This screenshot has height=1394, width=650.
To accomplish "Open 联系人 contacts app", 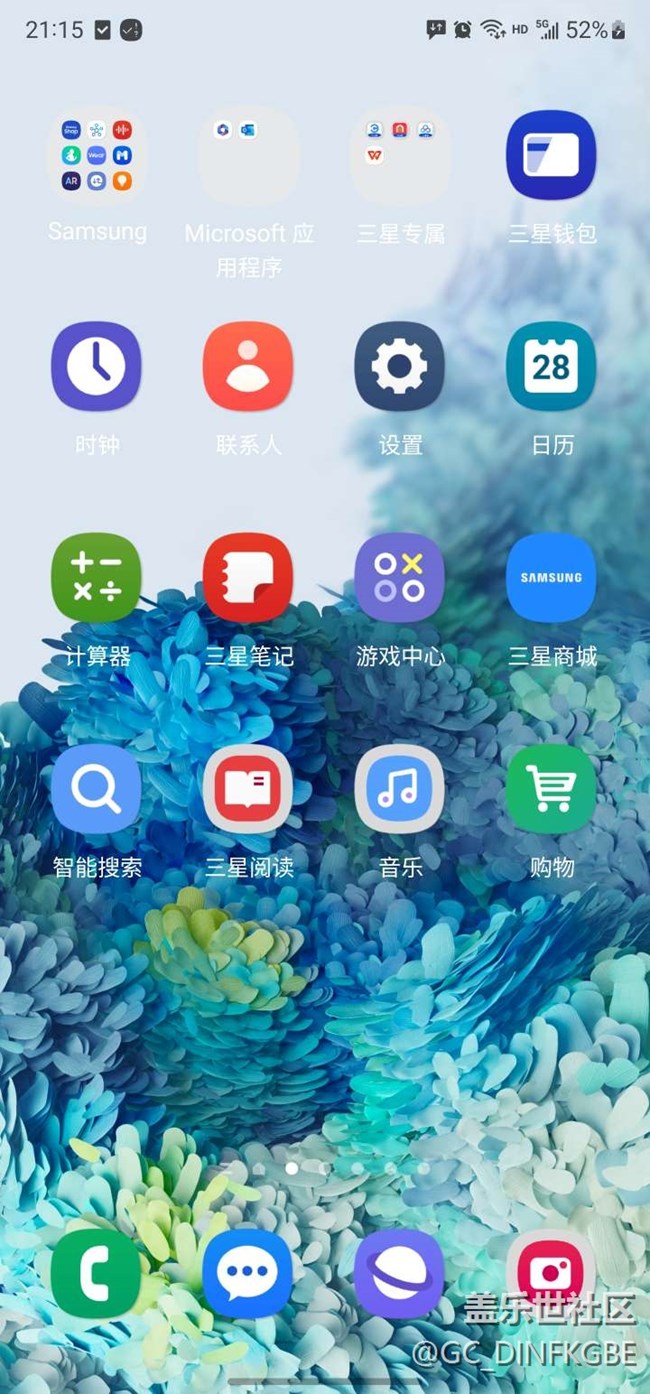I will coord(248,366).
